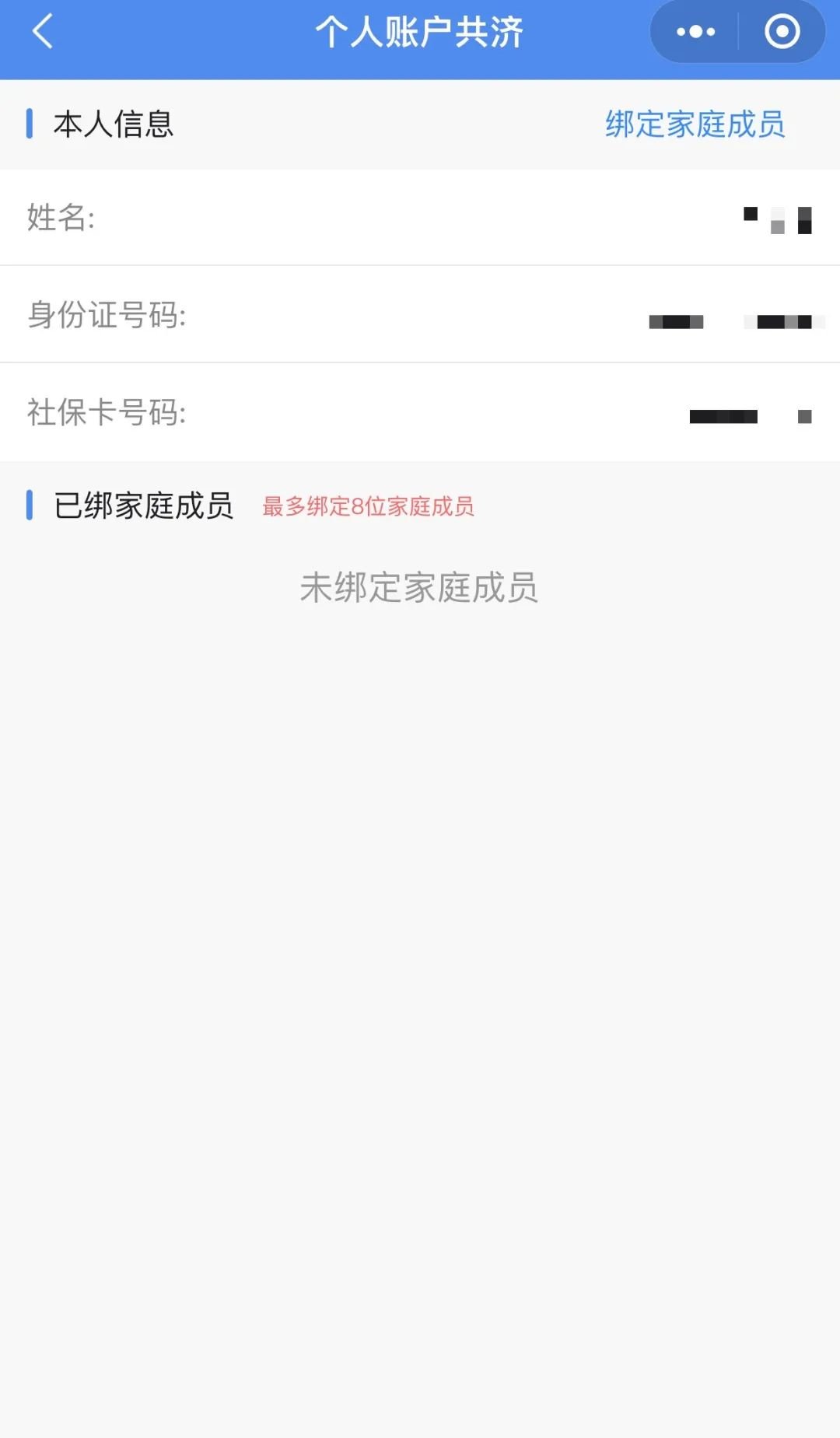Go back using the top-left arrow
840x1438 pixels.
click(x=43, y=32)
